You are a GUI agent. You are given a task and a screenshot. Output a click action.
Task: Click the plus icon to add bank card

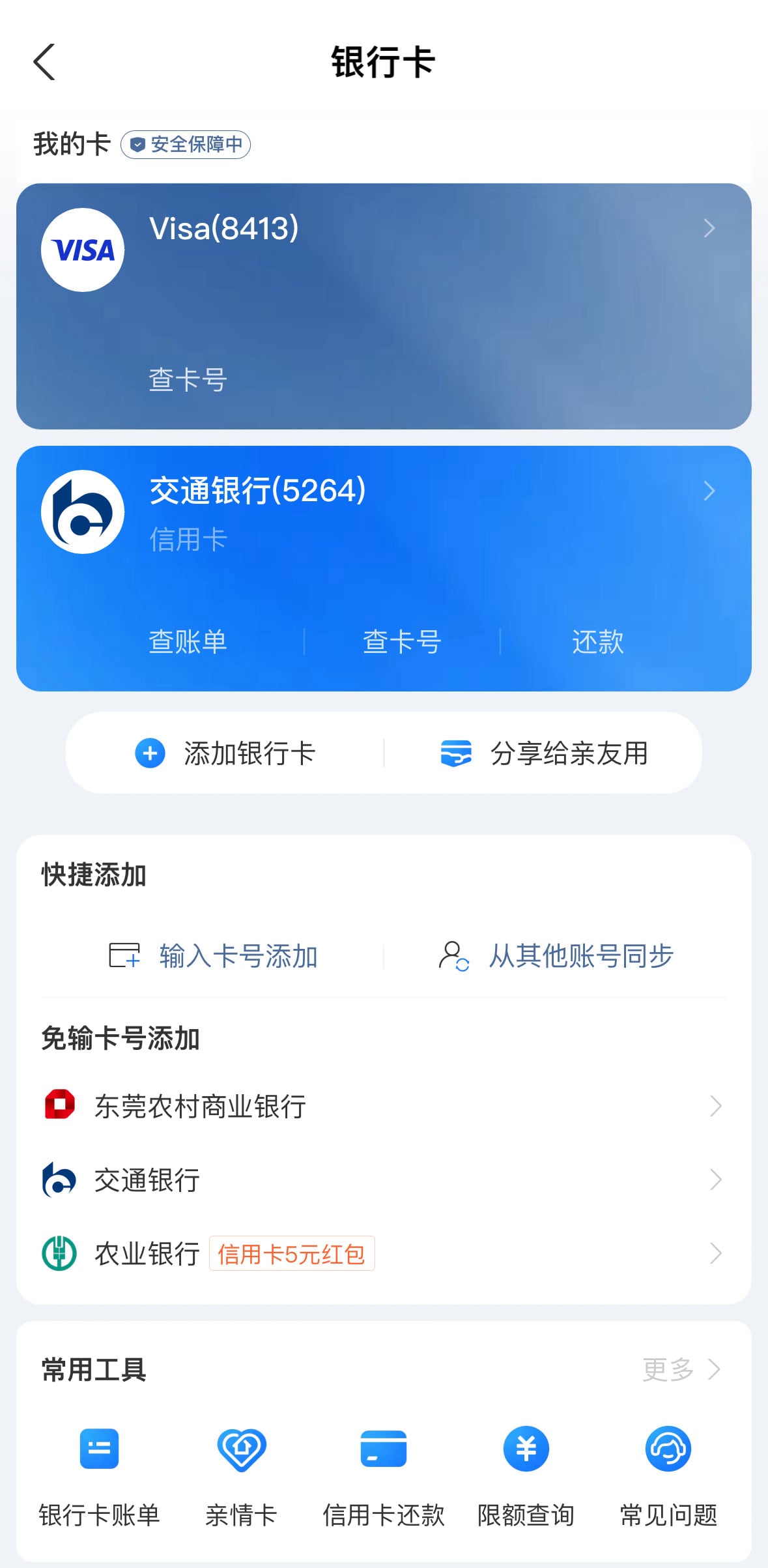(150, 753)
